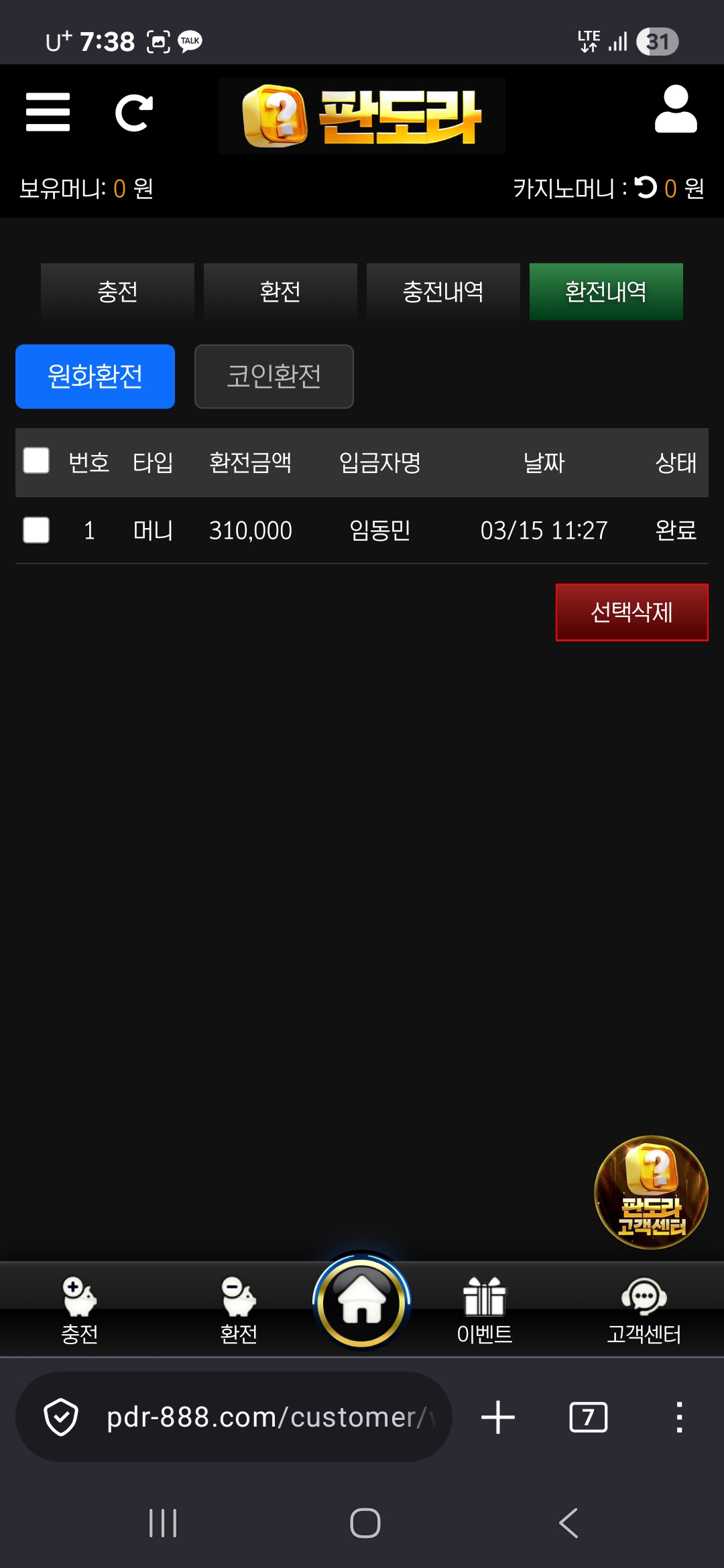Tap the page refresh icon

click(x=134, y=113)
